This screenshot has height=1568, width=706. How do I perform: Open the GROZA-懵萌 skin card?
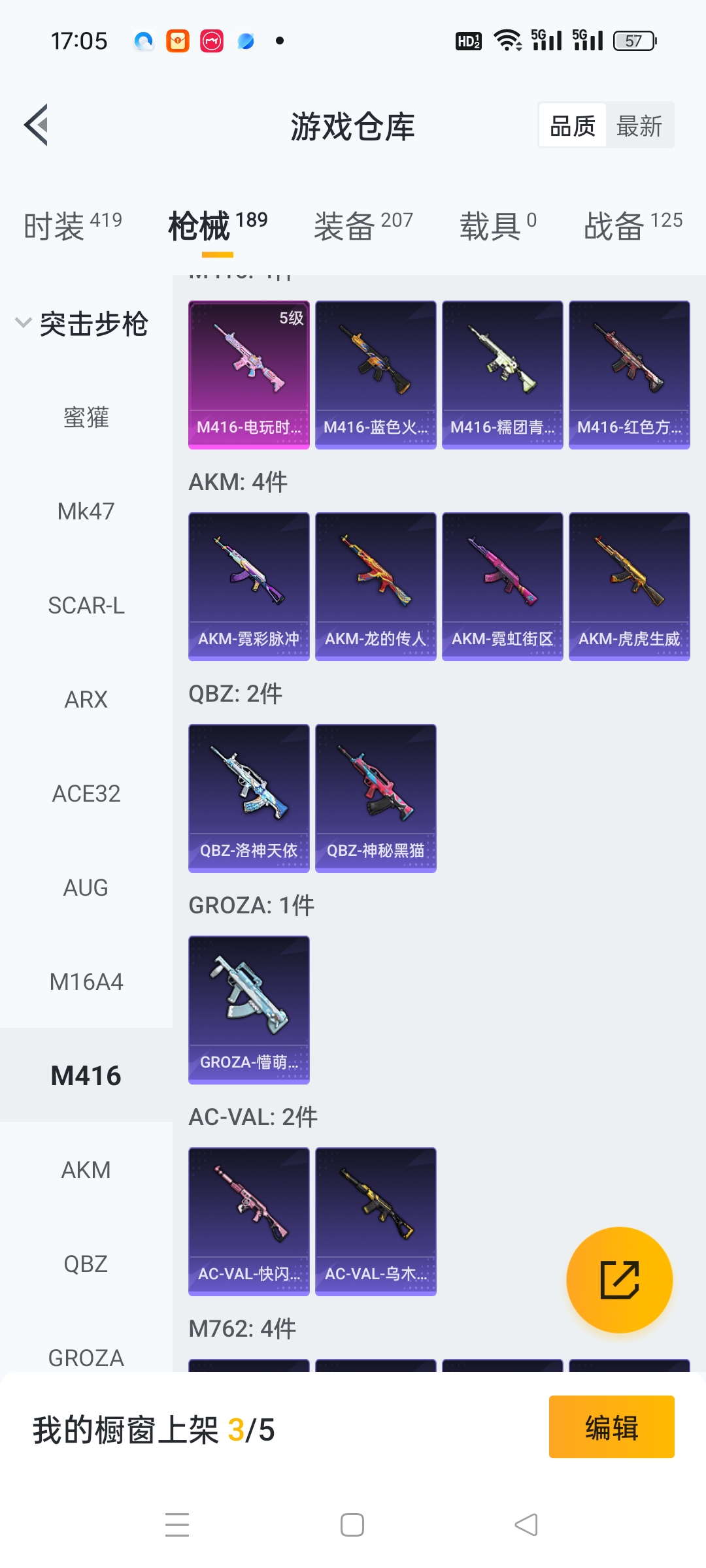click(248, 1009)
